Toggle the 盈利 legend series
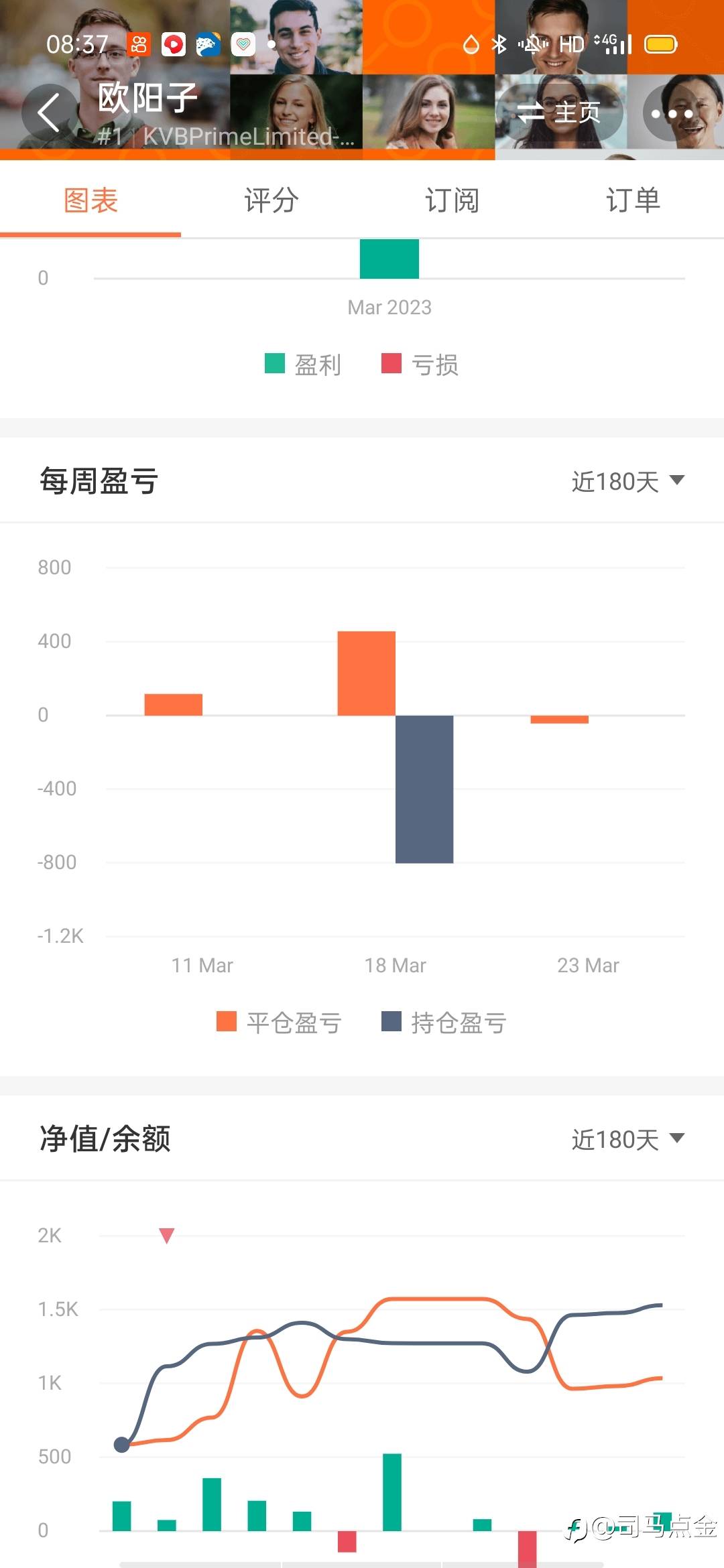The image size is (724, 1568). click(304, 365)
